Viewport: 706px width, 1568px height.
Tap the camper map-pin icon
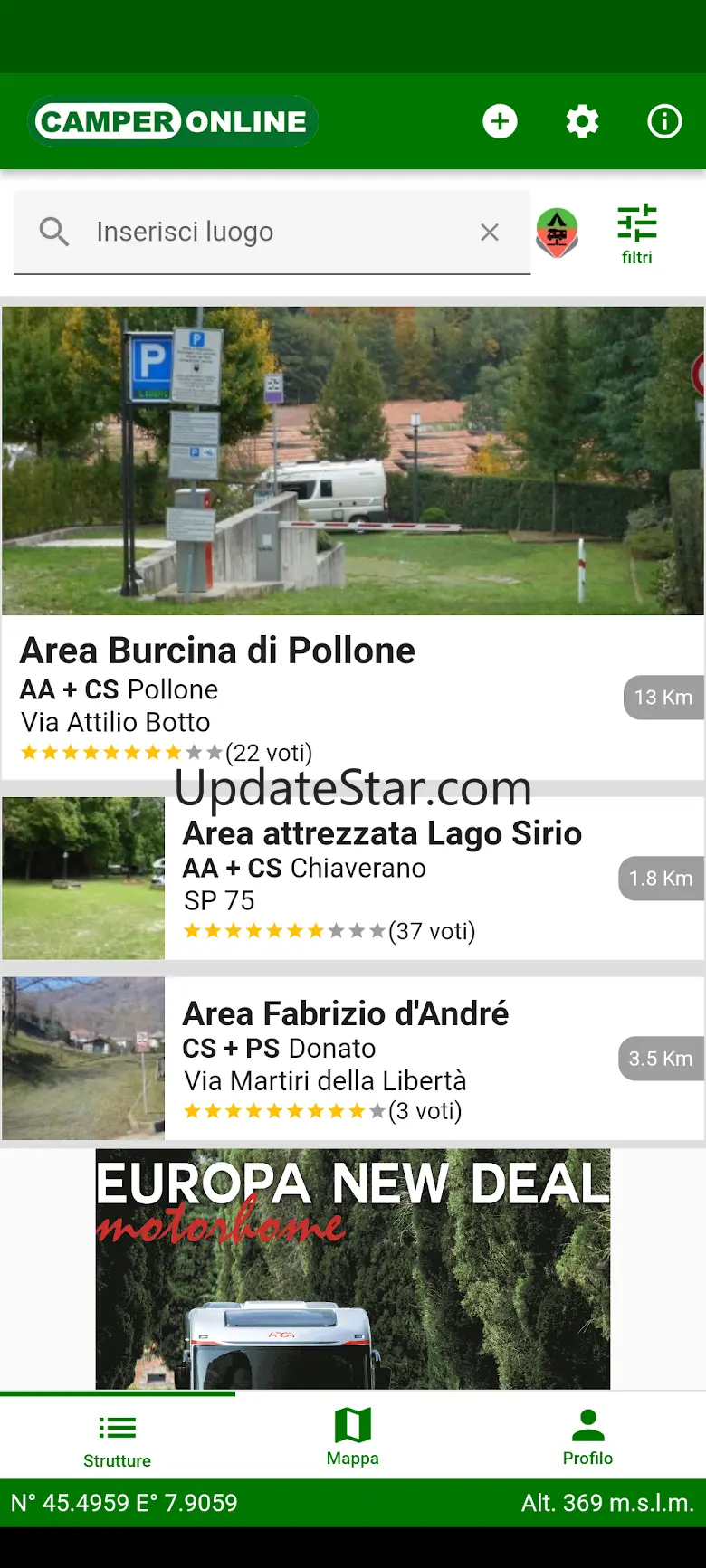pyautogui.click(x=558, y=233)
